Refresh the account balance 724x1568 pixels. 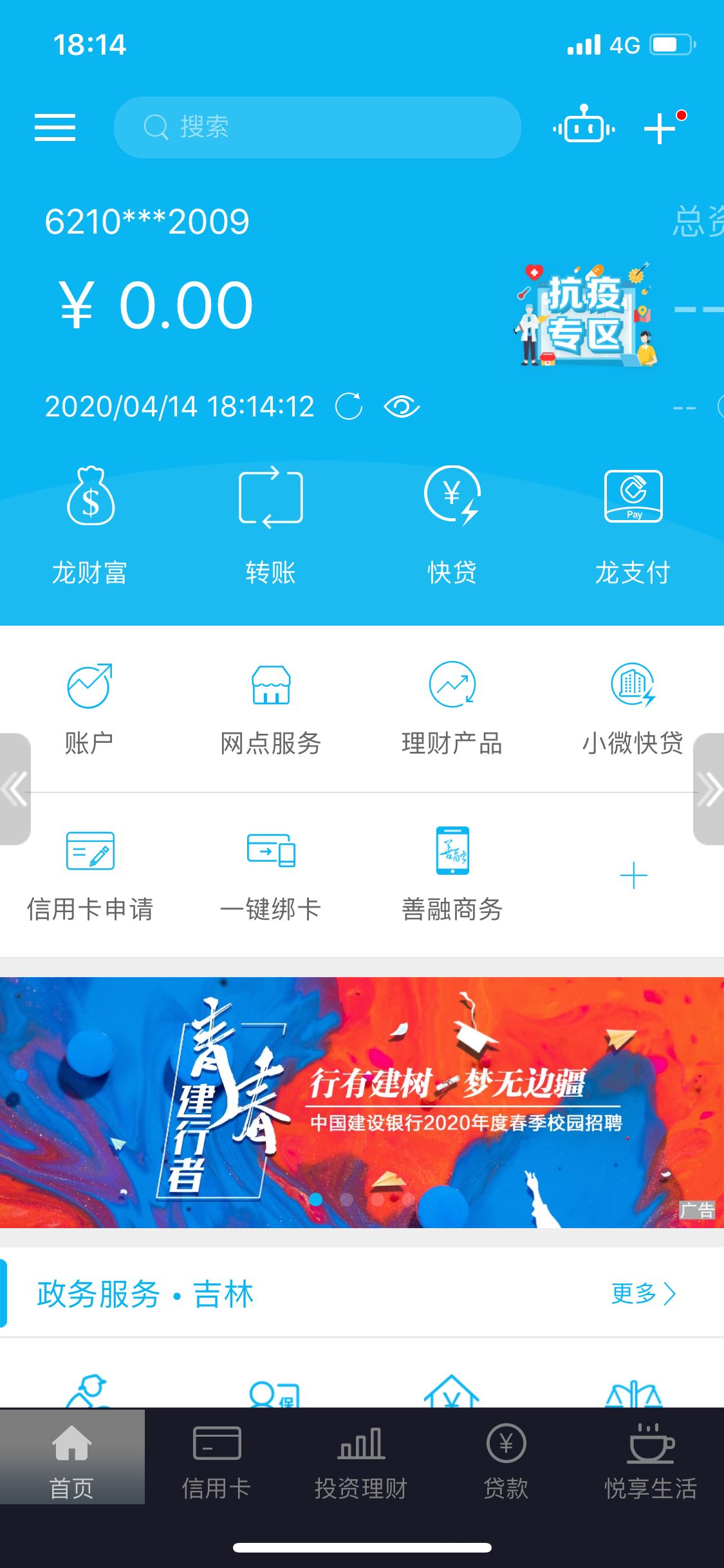(349, 406)
